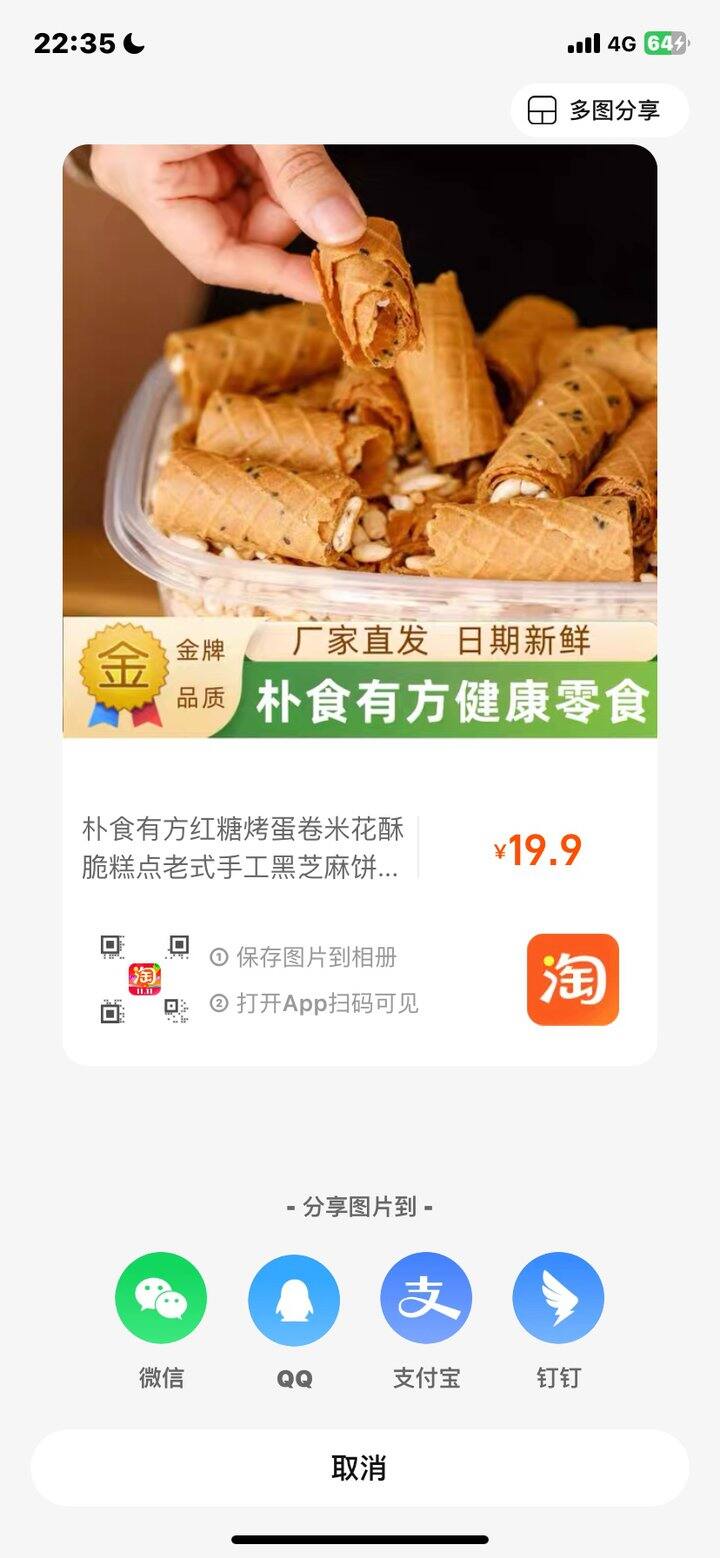Tap the 钉钉 label below its icon

[x=557, y=1378]
